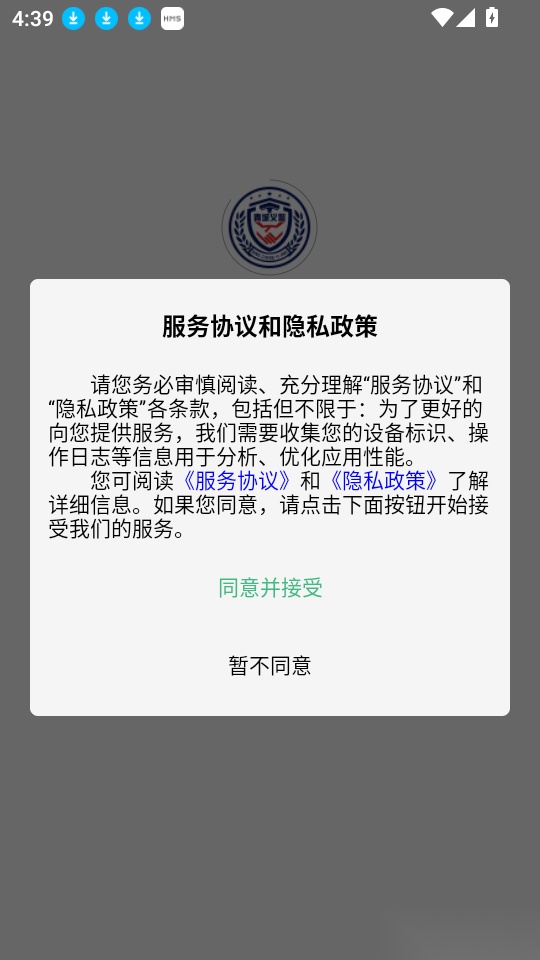Open the 《服务协议》 link
540x960 pixels.
[x=236, y=481]
